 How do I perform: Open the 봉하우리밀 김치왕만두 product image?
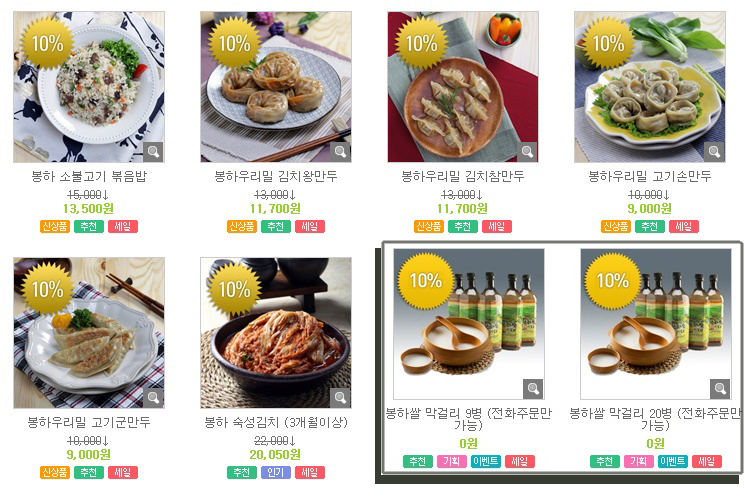point(275,86)
